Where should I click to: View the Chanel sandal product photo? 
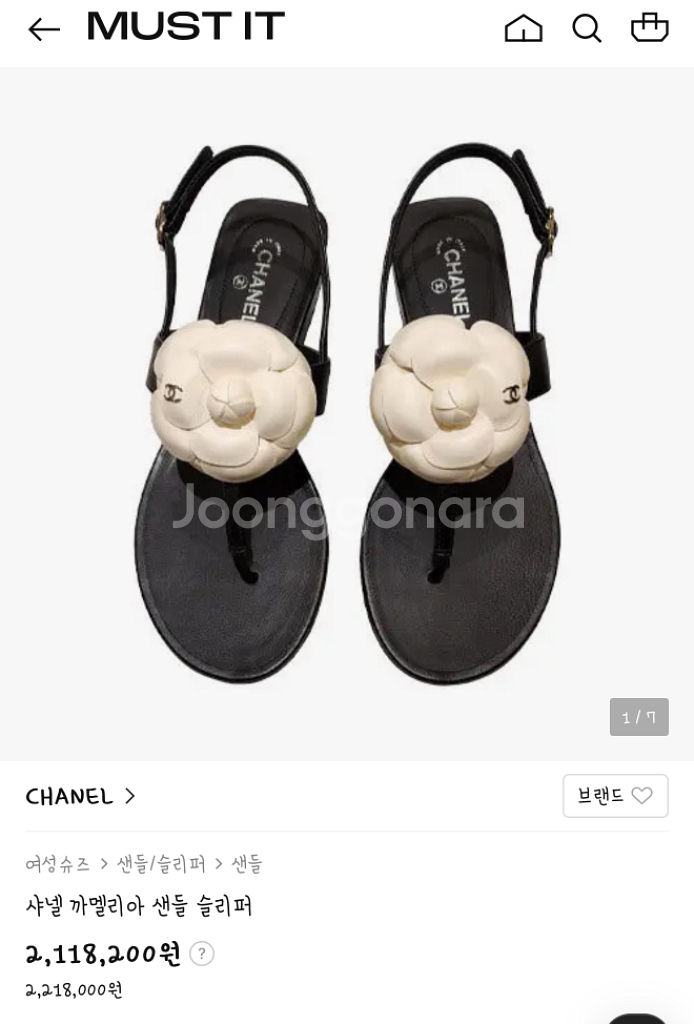[347, 413]
